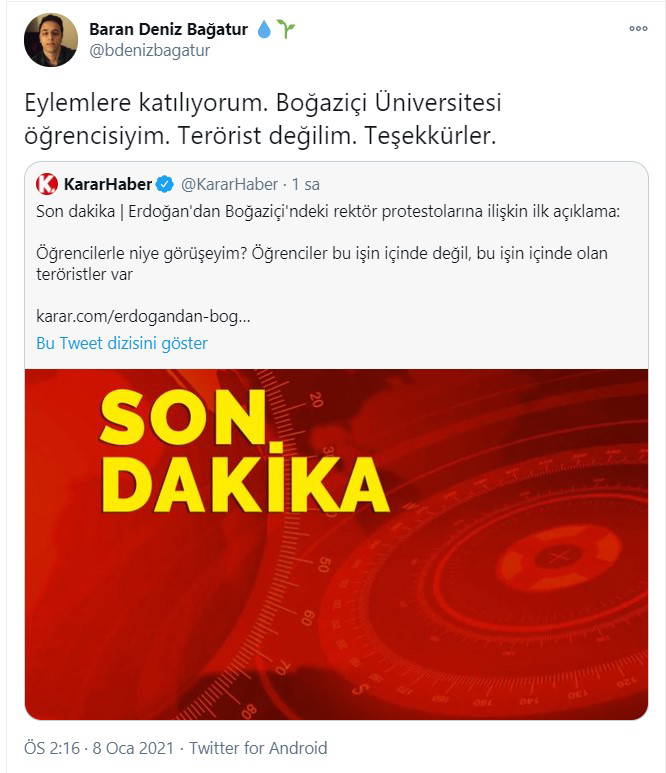Open Baran Deniz Bağatur's profile picture
The width and height of the screenshot is (666, 773).
pyautogui.click(x=50, y=40)
